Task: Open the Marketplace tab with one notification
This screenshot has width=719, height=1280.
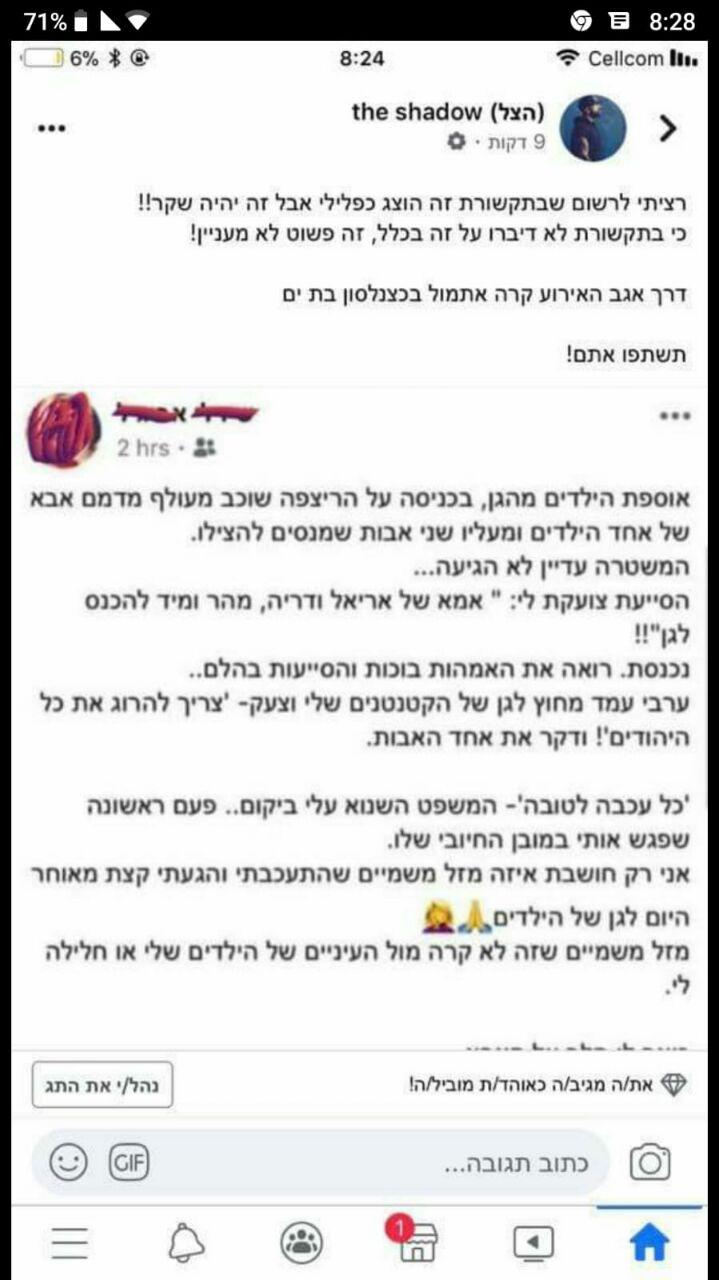Action: pos(416,1243)
